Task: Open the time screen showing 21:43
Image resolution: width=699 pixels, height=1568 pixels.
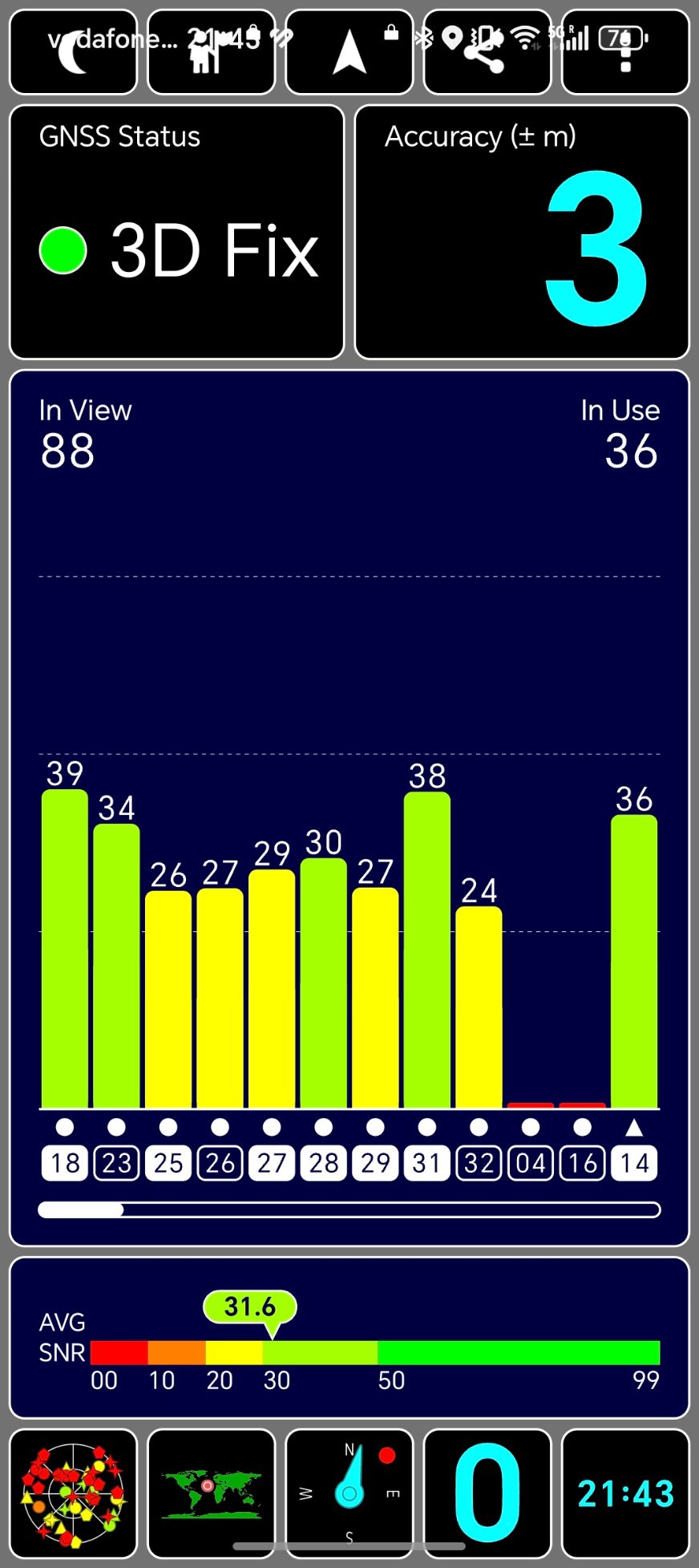Action: coord(625,1493)
